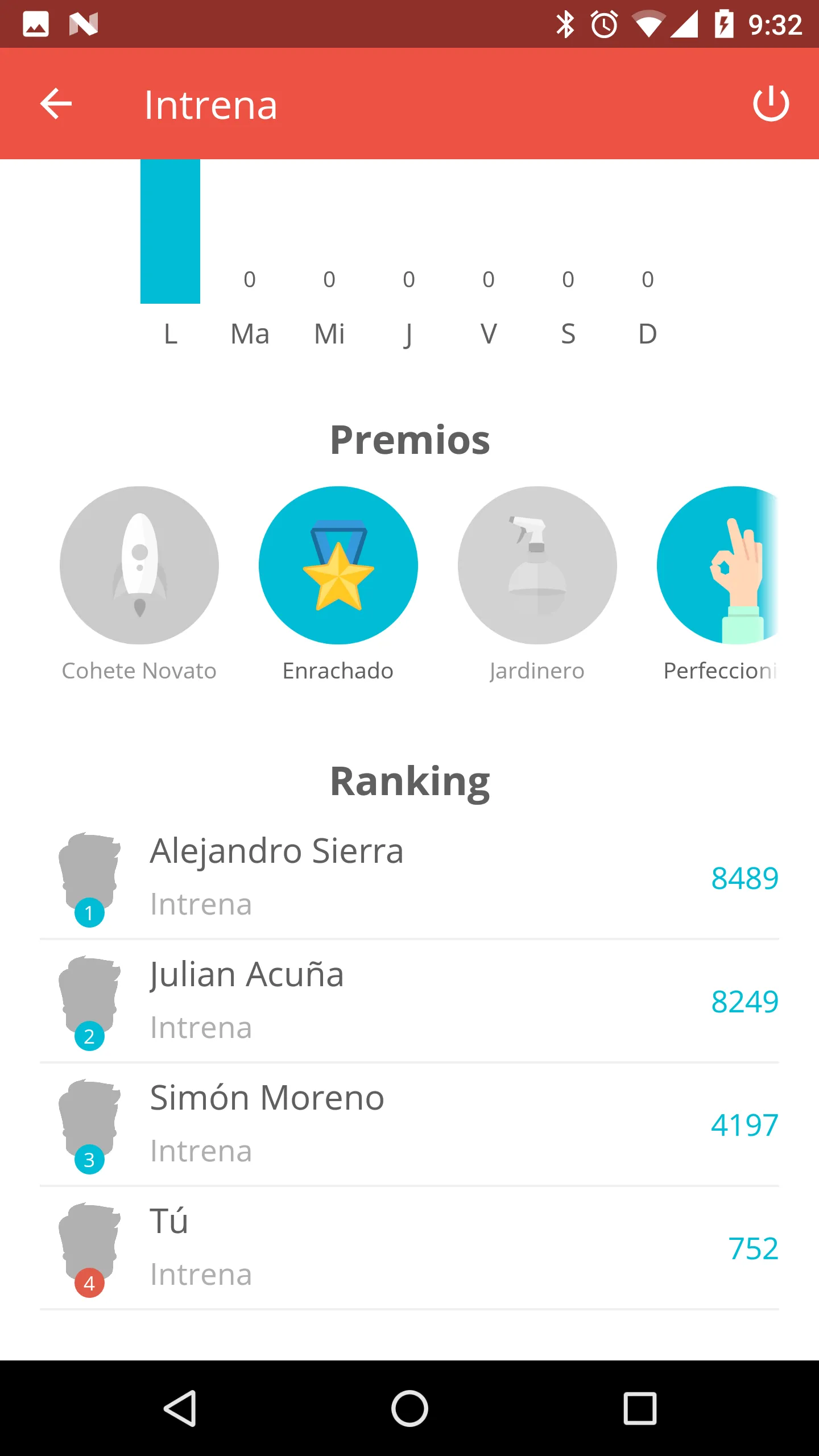
Task: Tap the power logout icon
Action: tap(771, 104)
